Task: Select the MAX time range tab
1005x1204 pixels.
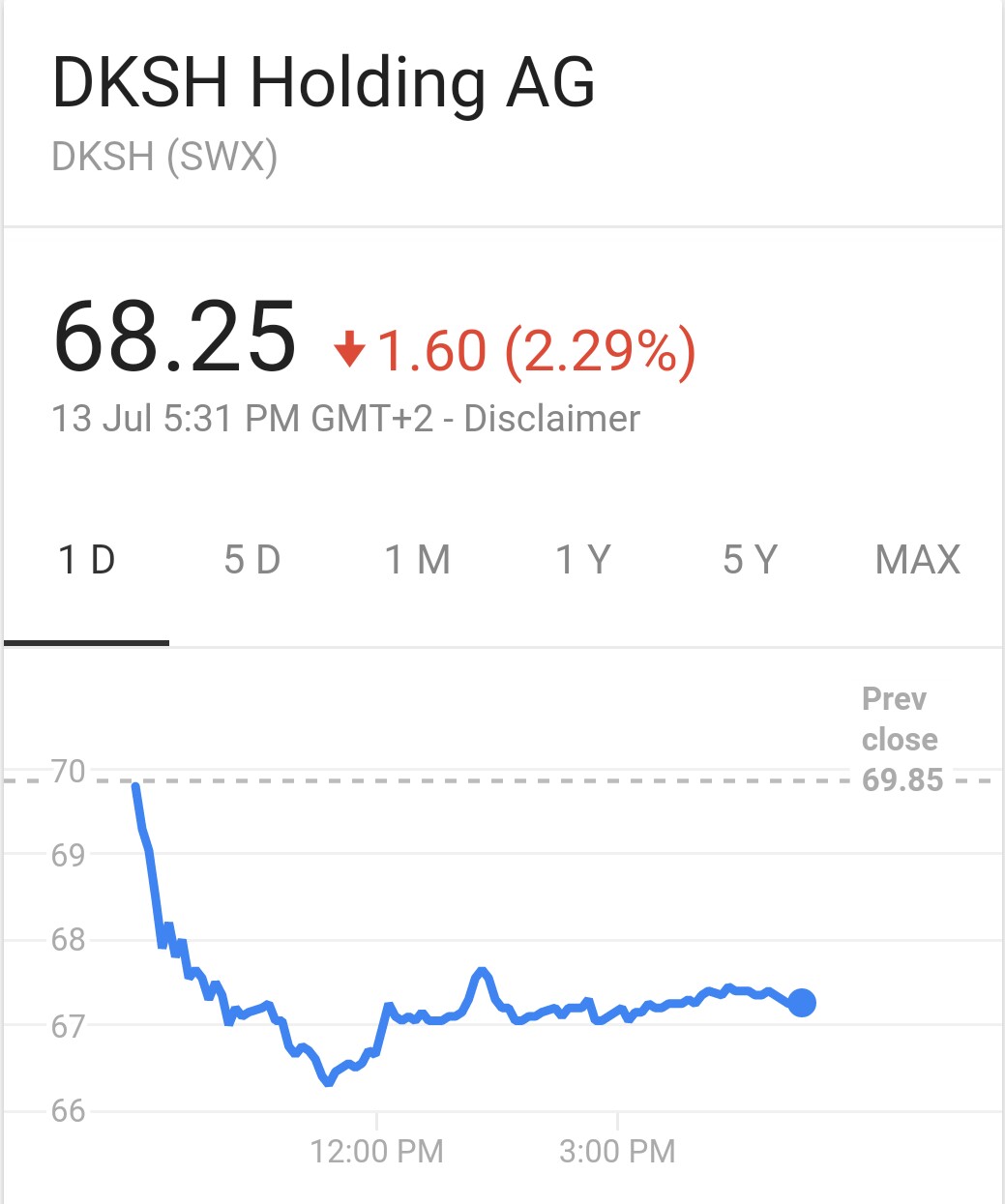Action: click(x=917, y=560)
